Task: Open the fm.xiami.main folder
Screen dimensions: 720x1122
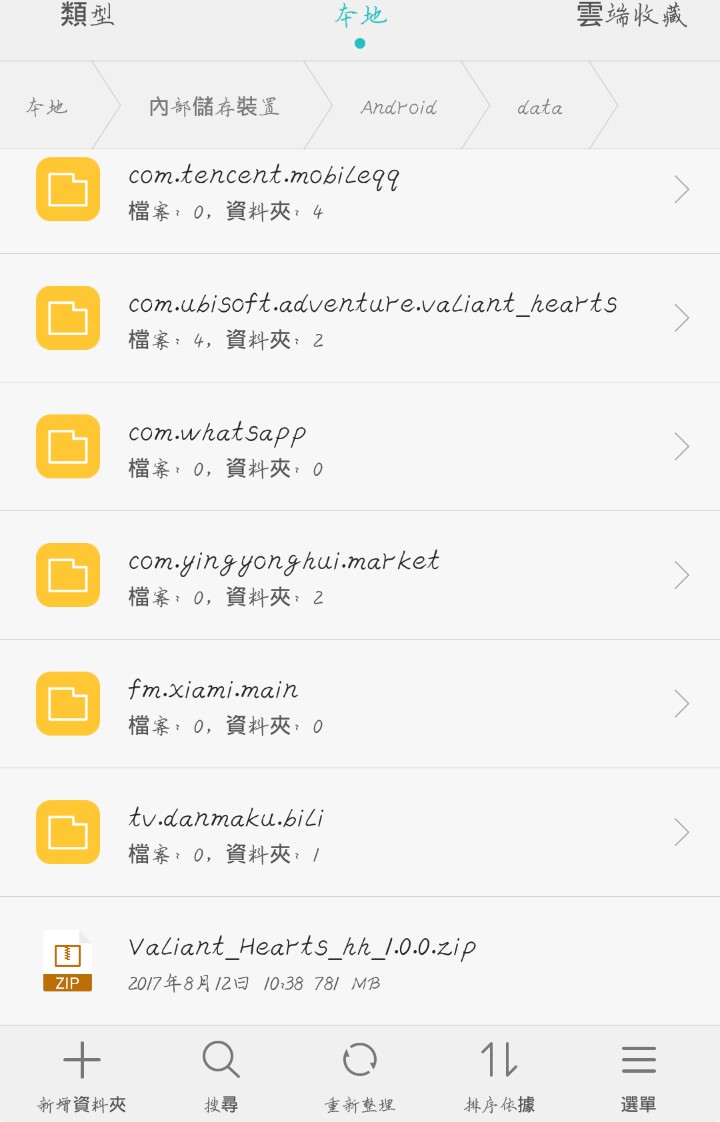Action: [360, 704]
